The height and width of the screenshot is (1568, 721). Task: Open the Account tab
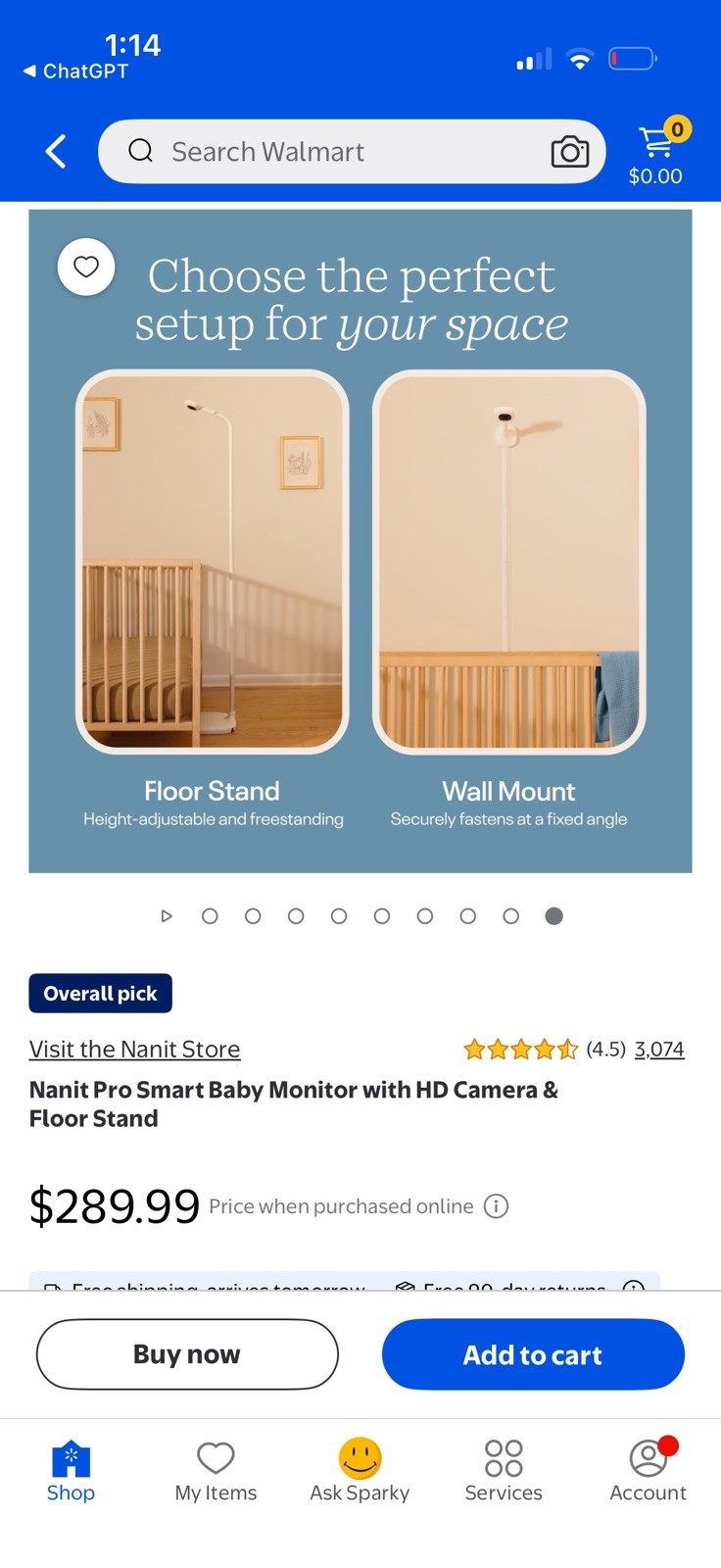[x=648, y=1471]
